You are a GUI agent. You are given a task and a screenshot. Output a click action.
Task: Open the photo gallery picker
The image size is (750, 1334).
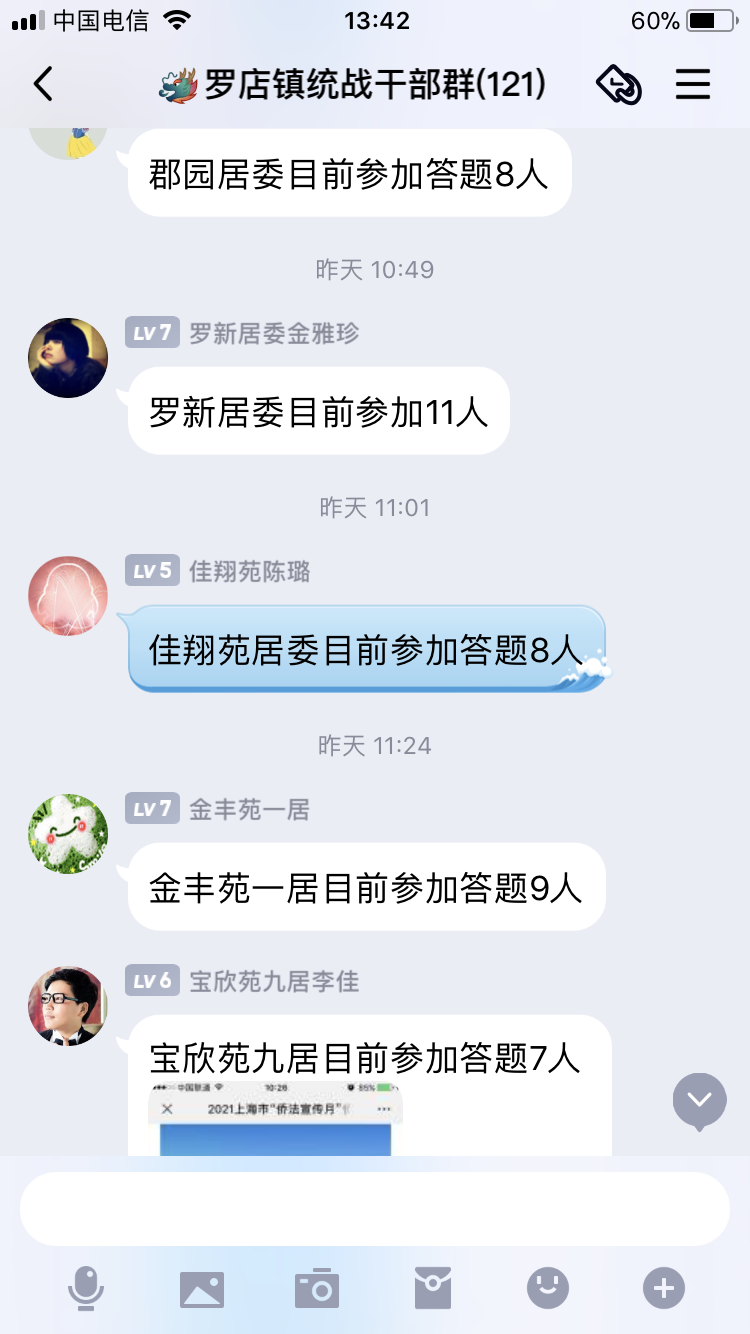point(202,1288)
